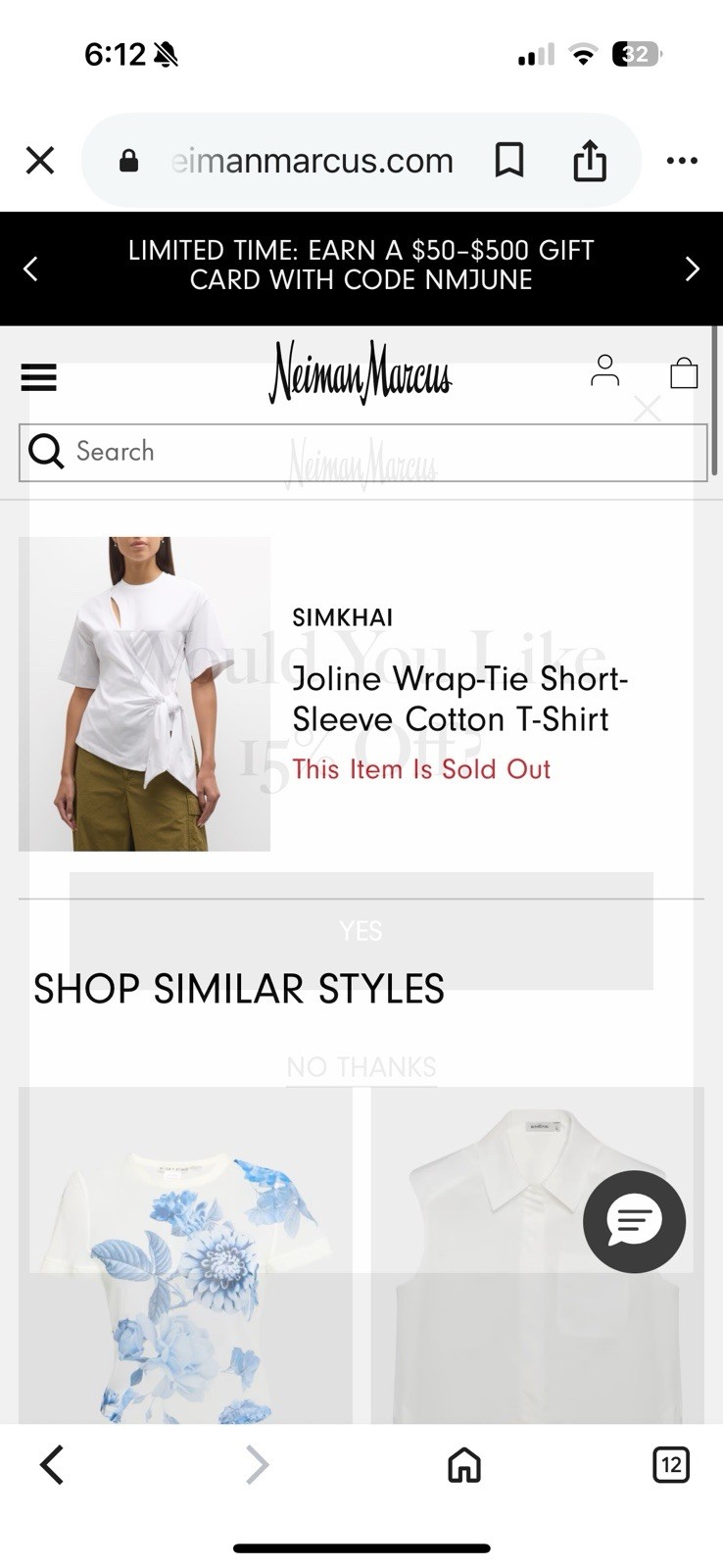Open the account profile icon
Screen dimensions: 723x1568
point(604,370)
